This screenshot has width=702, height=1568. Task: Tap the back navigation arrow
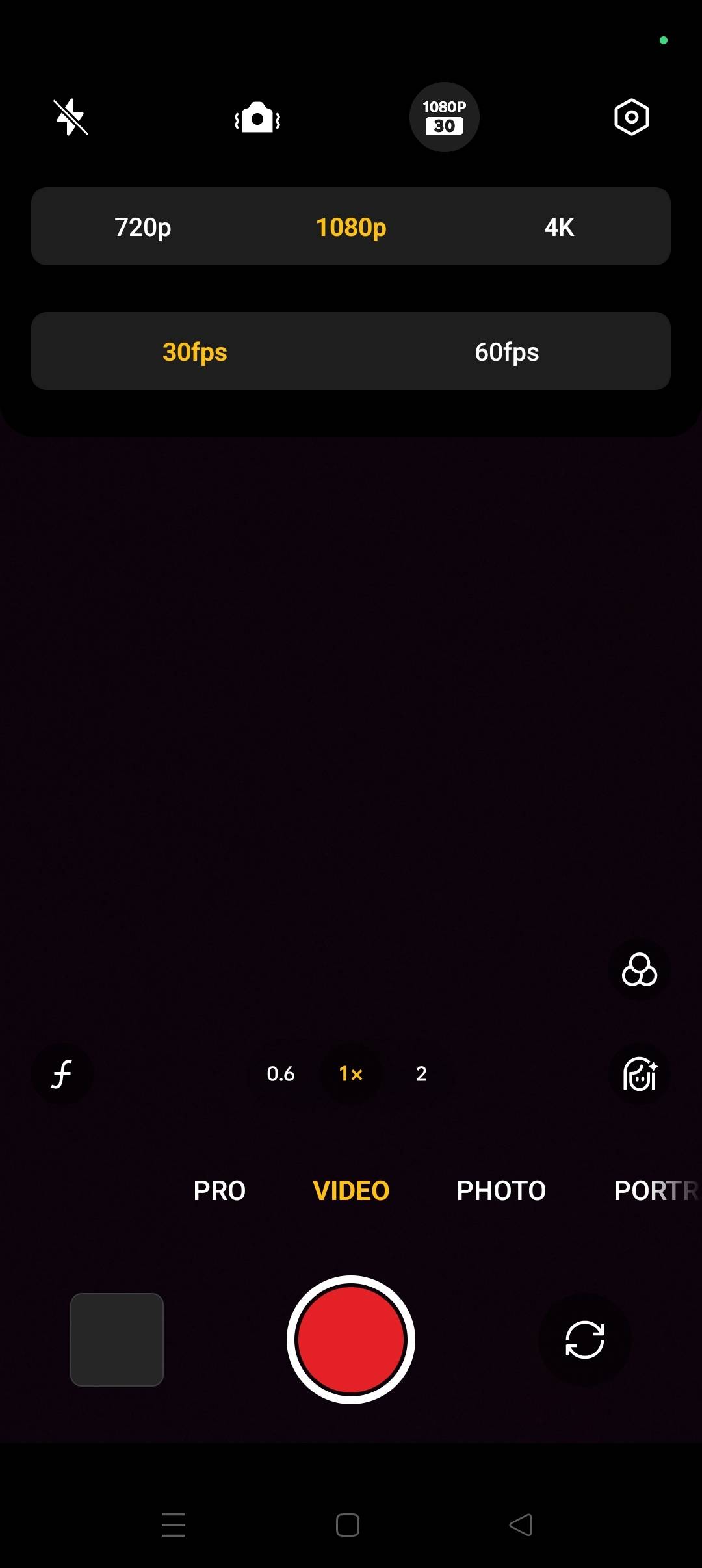click(521, 1525)
